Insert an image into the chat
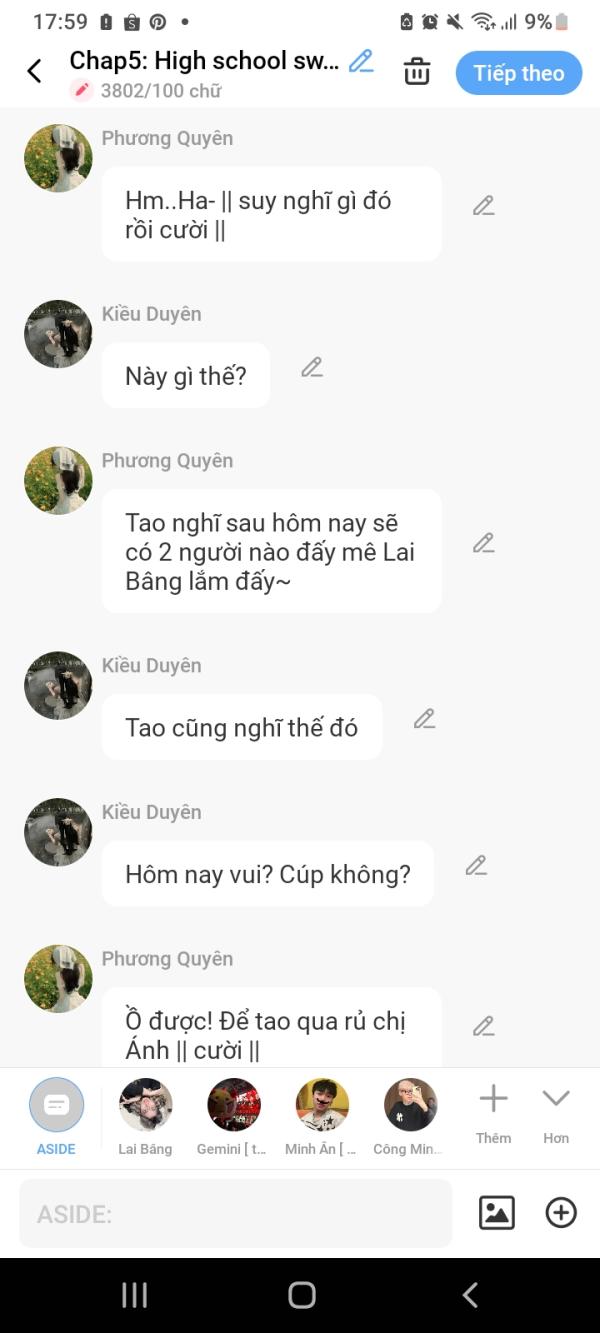Image resolution: width=600 pixels, height=1333 pixels. point(497,1213)
